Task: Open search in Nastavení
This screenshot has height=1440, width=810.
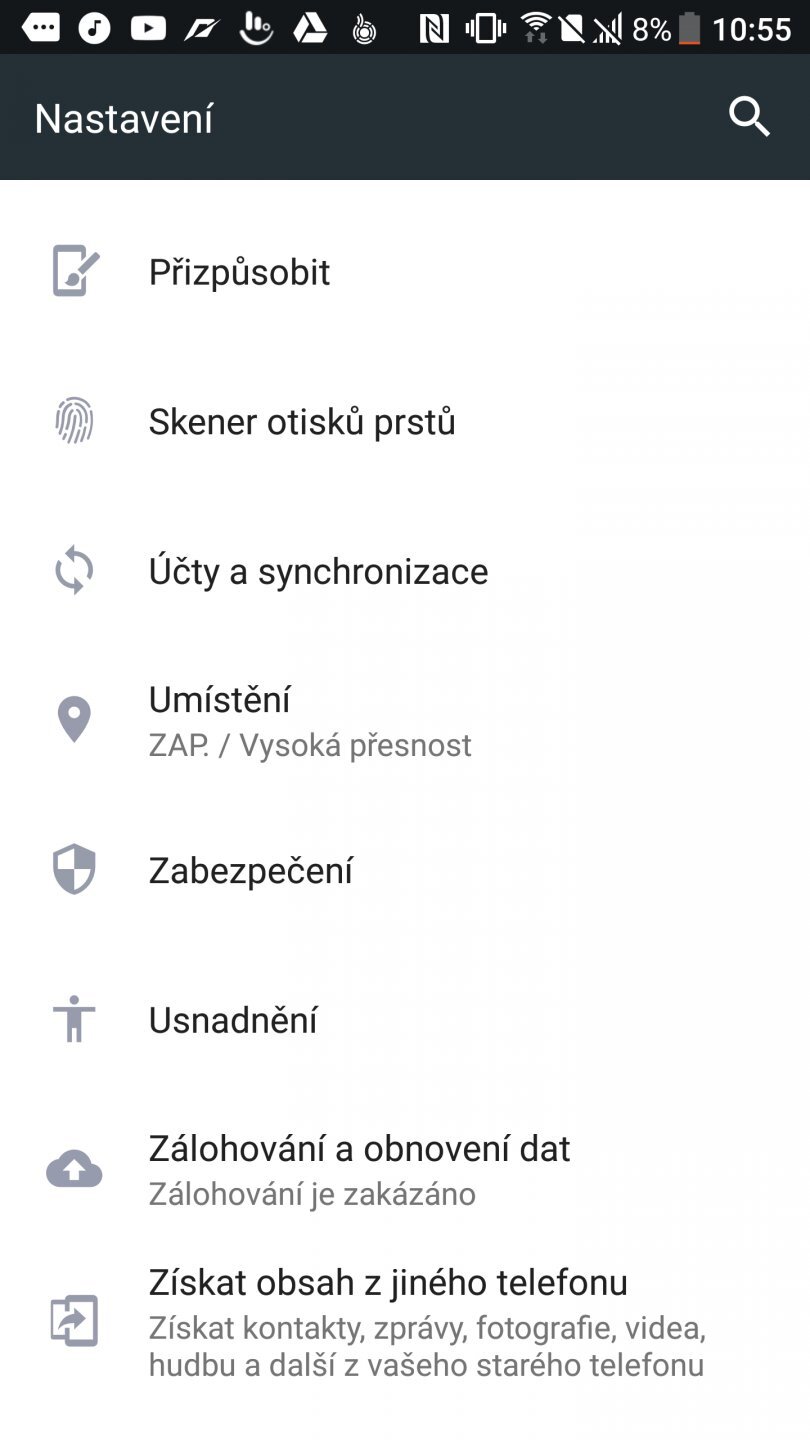Action: pos(750,117)
